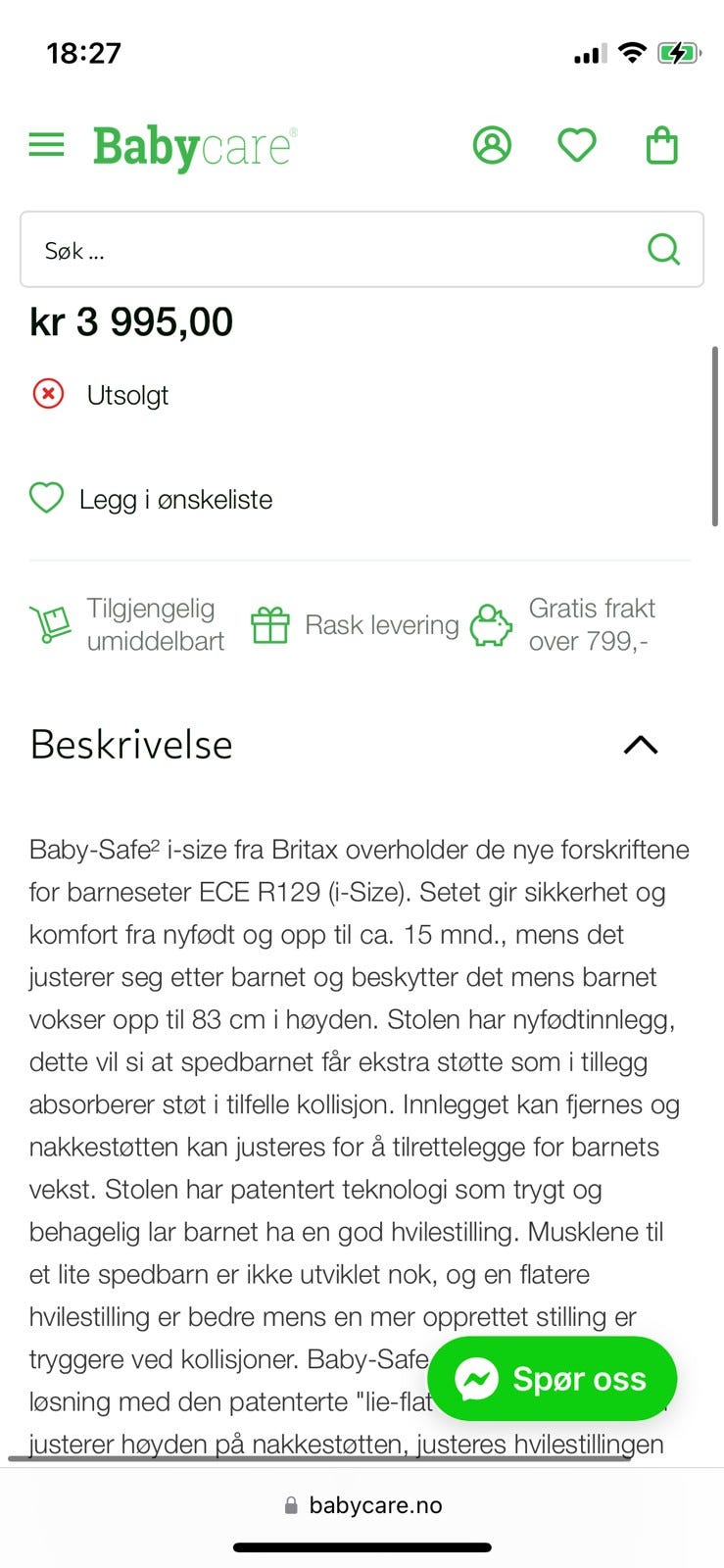Image resolution: width=724 pixels, height=1568 pixels.
Task: Open the babycare.no address bar
Action: tap(374, 1505)
